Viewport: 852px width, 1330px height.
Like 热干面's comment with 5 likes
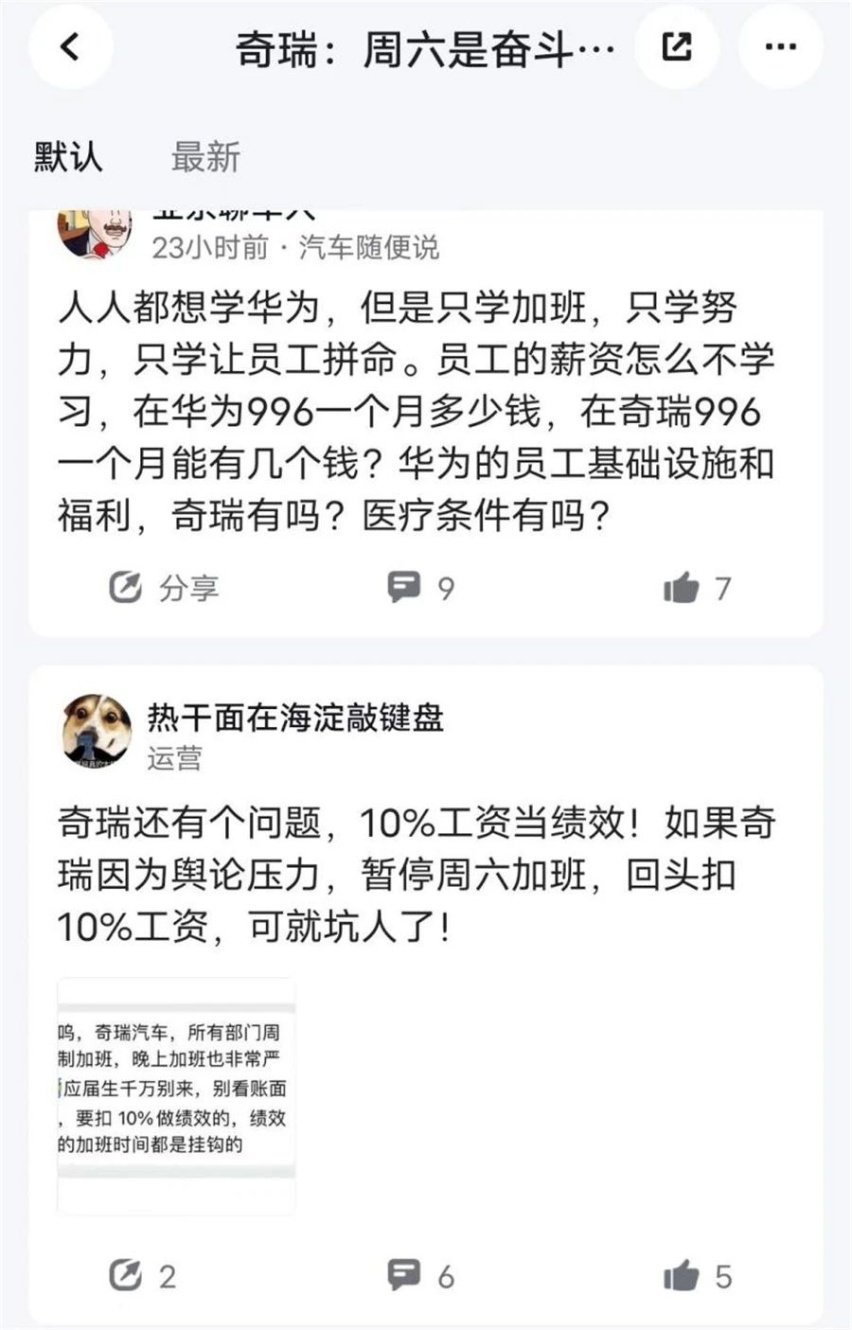(x=697, y=1276)
